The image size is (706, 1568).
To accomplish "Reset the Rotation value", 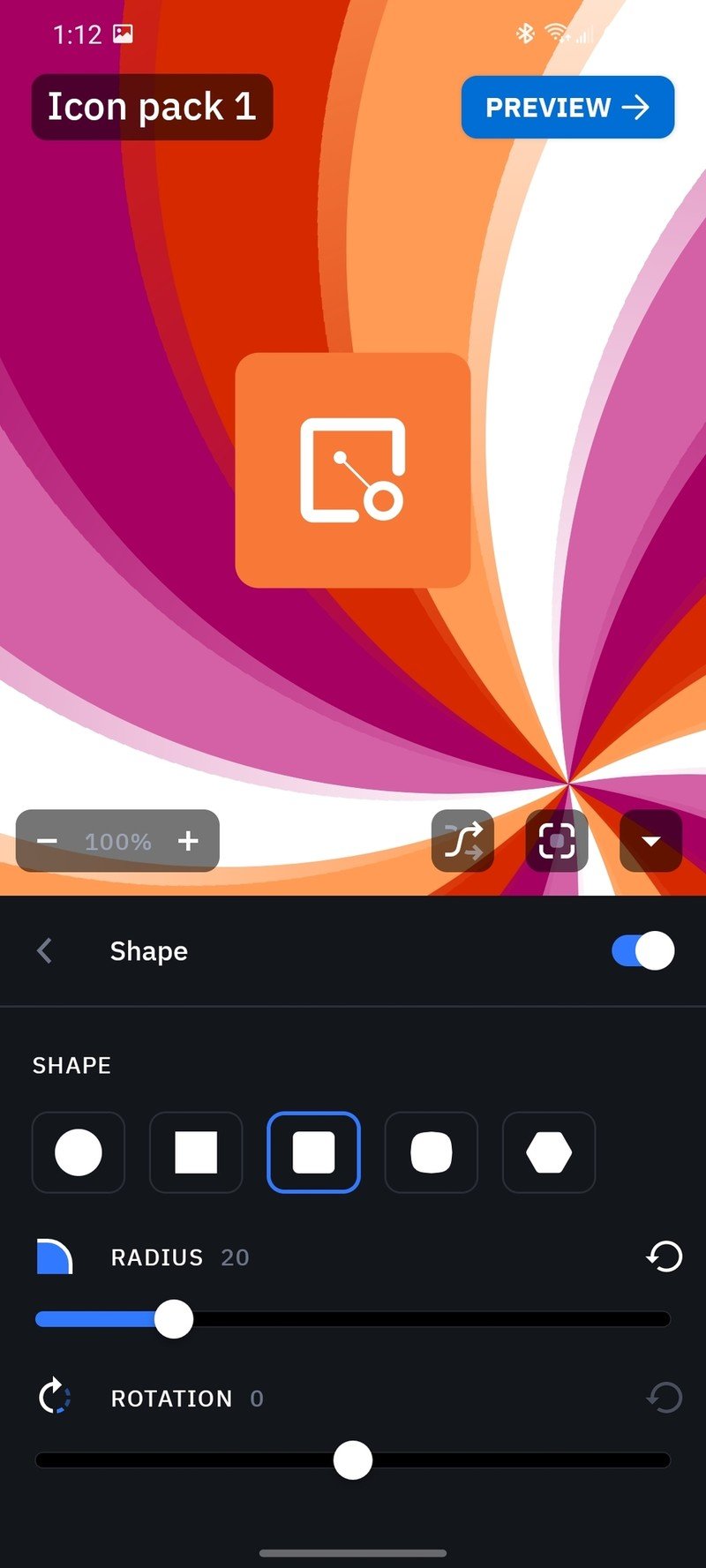I will coord(665,1398).
